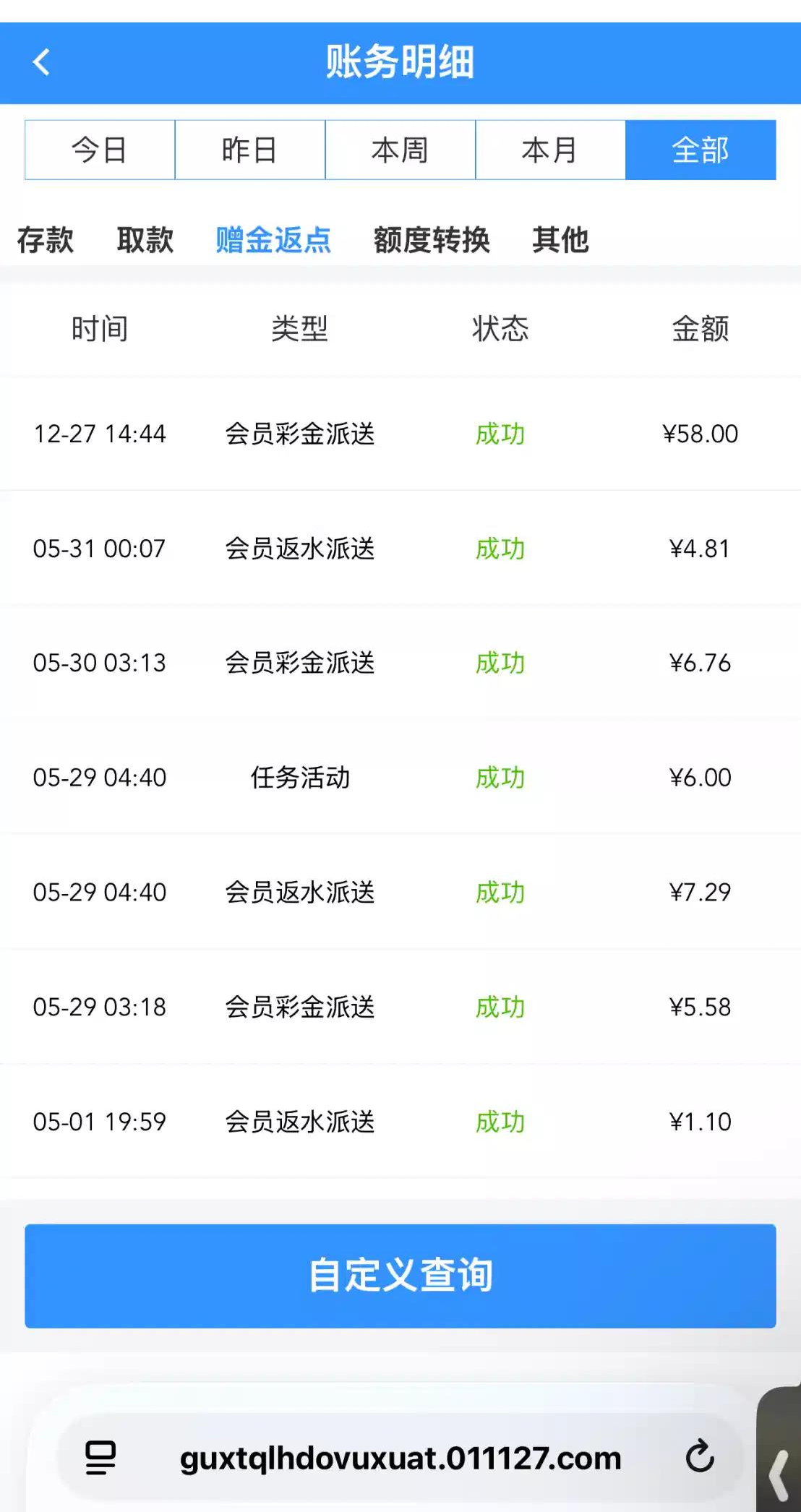This screenshot has width=801, height=1512.
Task: Switch to the 昨日 filter
Action: pyautogui.click(x=250, y=150)
